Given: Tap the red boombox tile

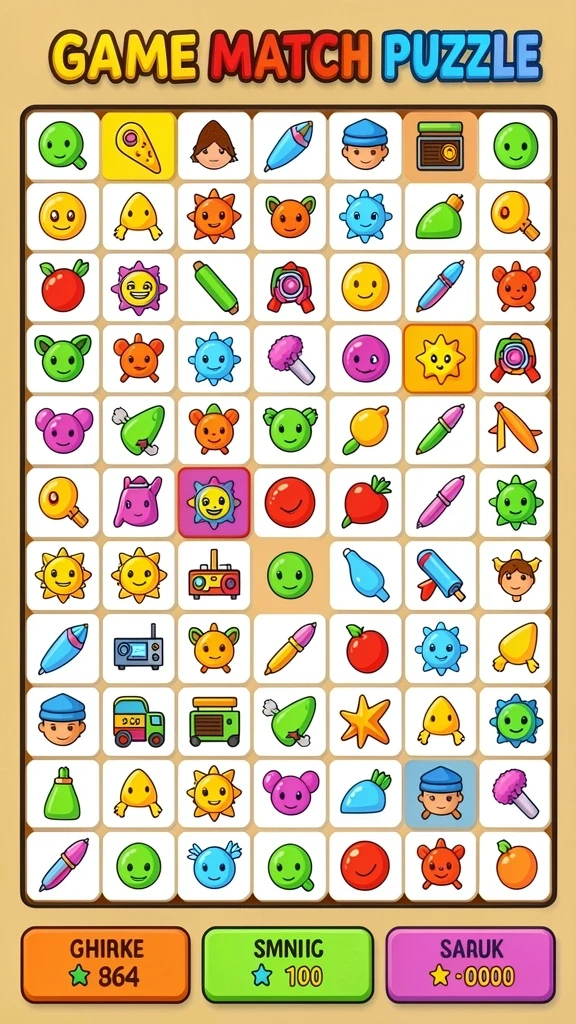Looking at the screenshot, I should point(214,575).
